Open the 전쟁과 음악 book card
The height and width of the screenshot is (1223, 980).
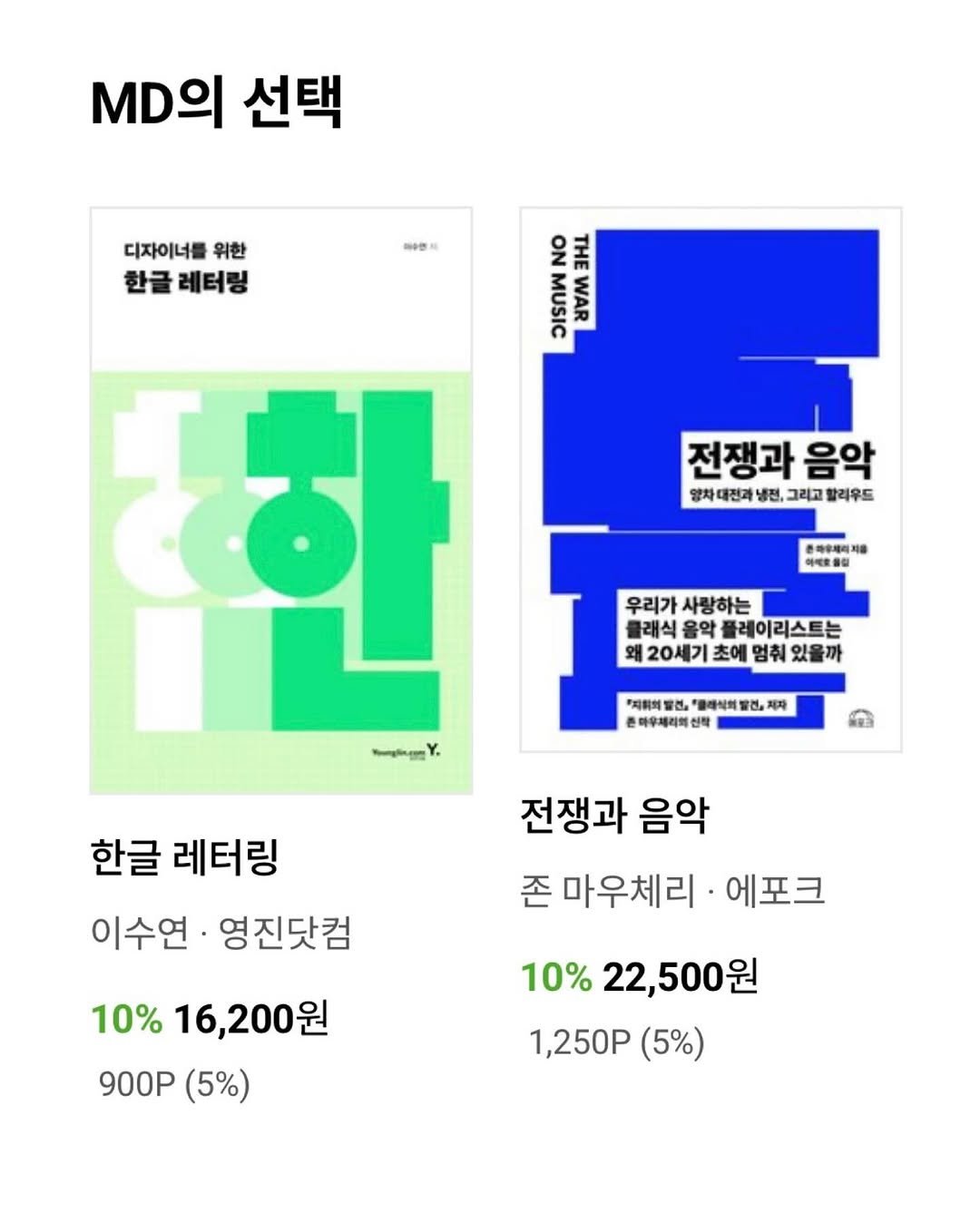point(710,479)
